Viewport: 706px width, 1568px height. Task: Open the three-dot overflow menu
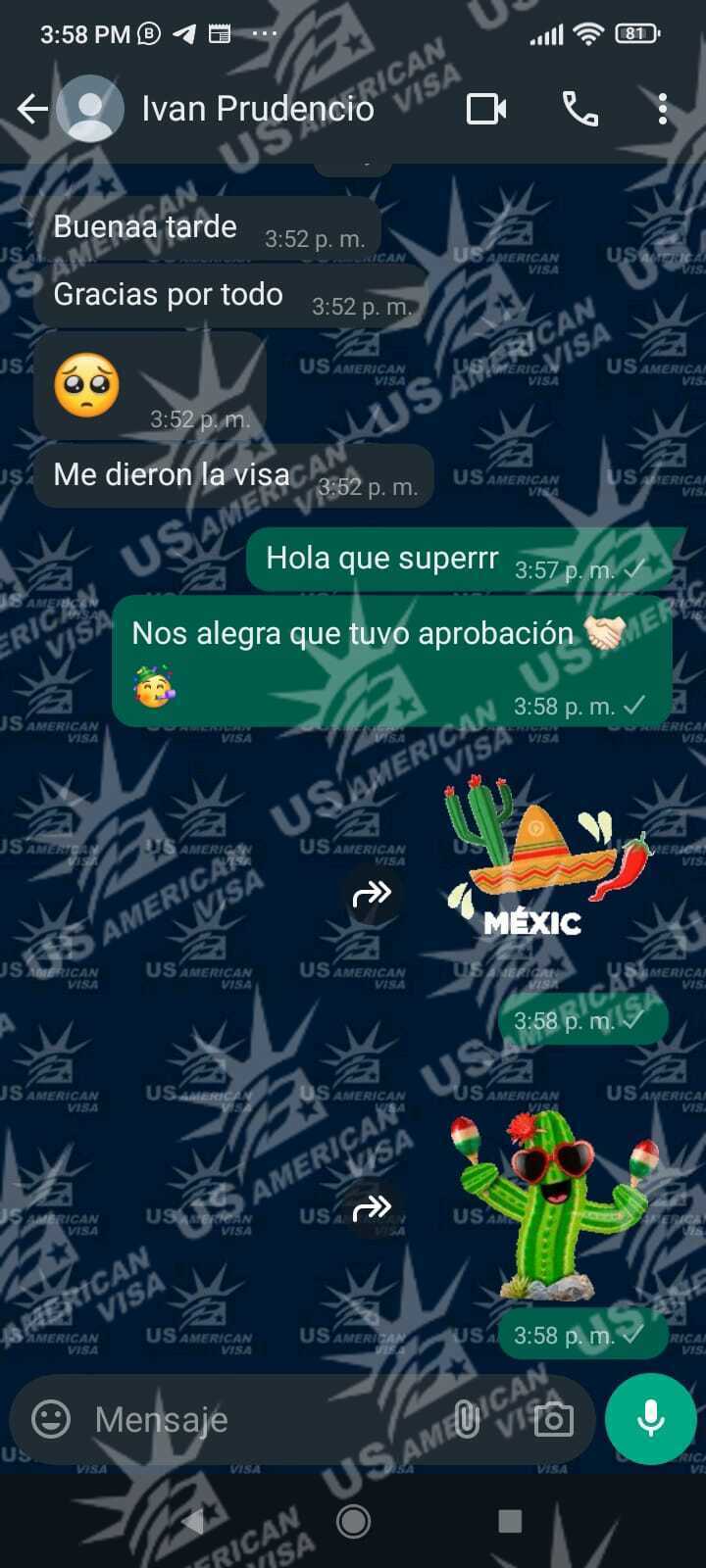click(x=663, y=109)
